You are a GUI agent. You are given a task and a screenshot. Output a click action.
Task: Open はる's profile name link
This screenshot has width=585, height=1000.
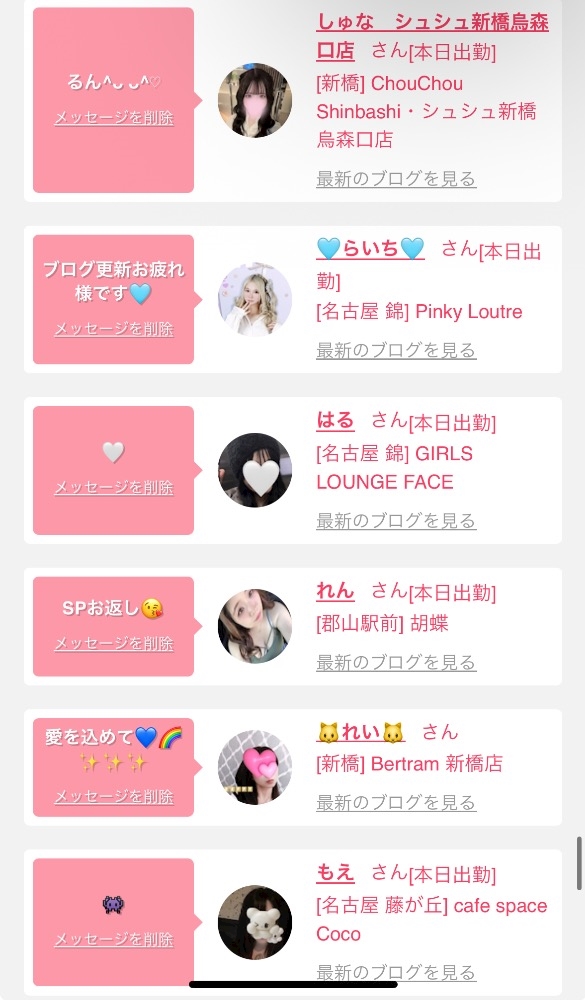pos(335,420)
